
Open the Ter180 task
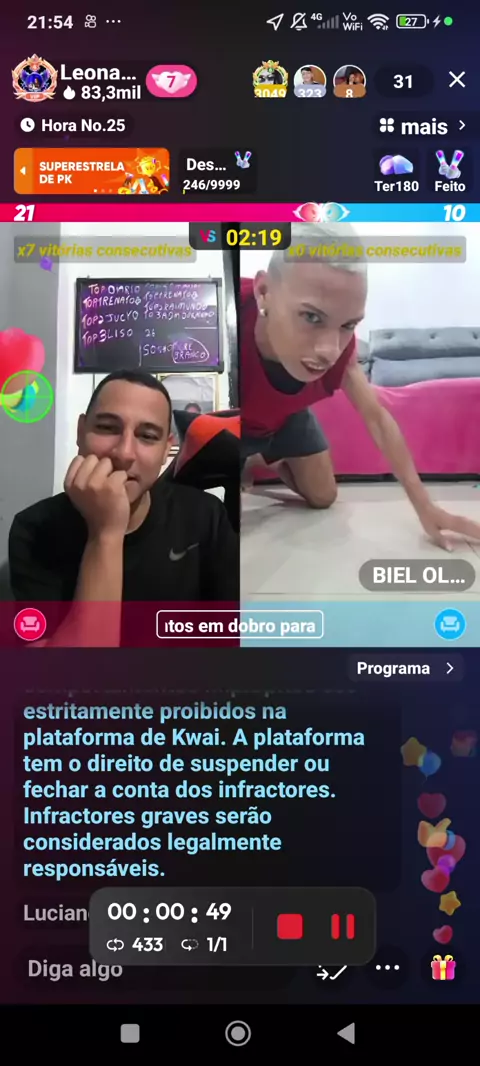[x=396, y=171]
